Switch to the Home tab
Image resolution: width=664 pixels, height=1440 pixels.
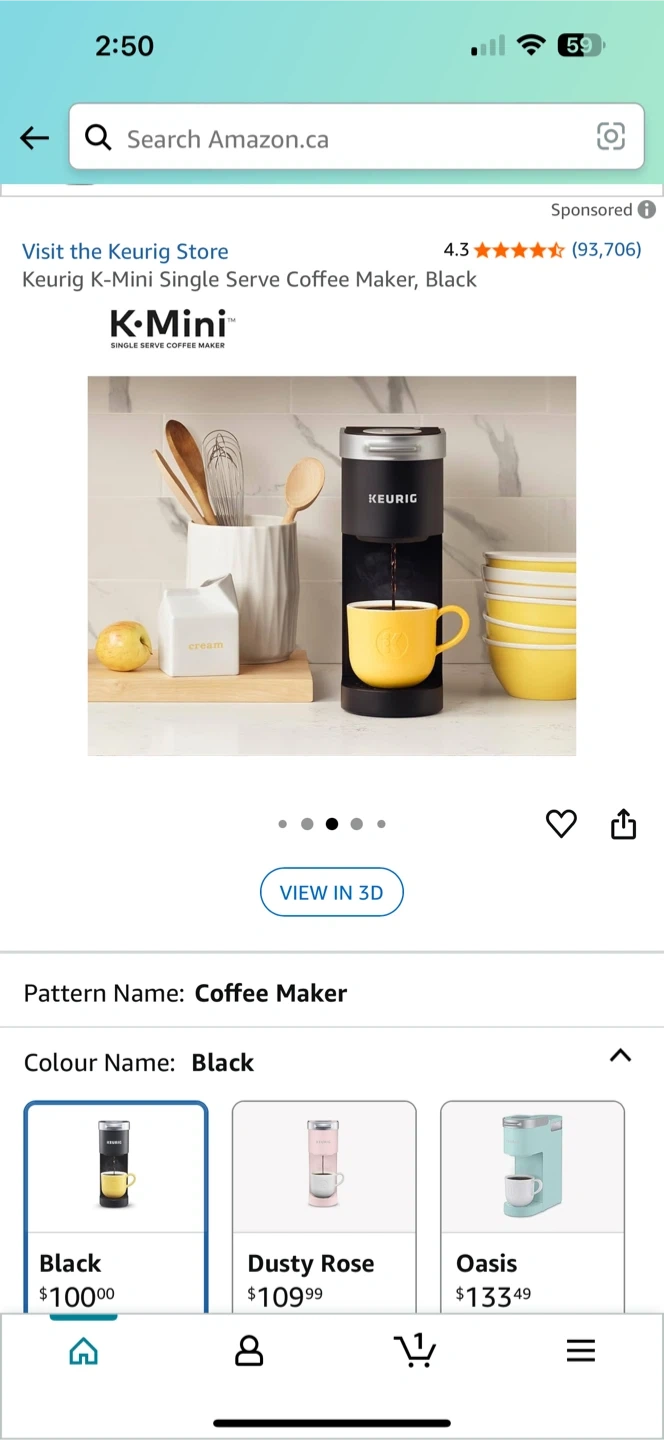[x=83, y=1352]
